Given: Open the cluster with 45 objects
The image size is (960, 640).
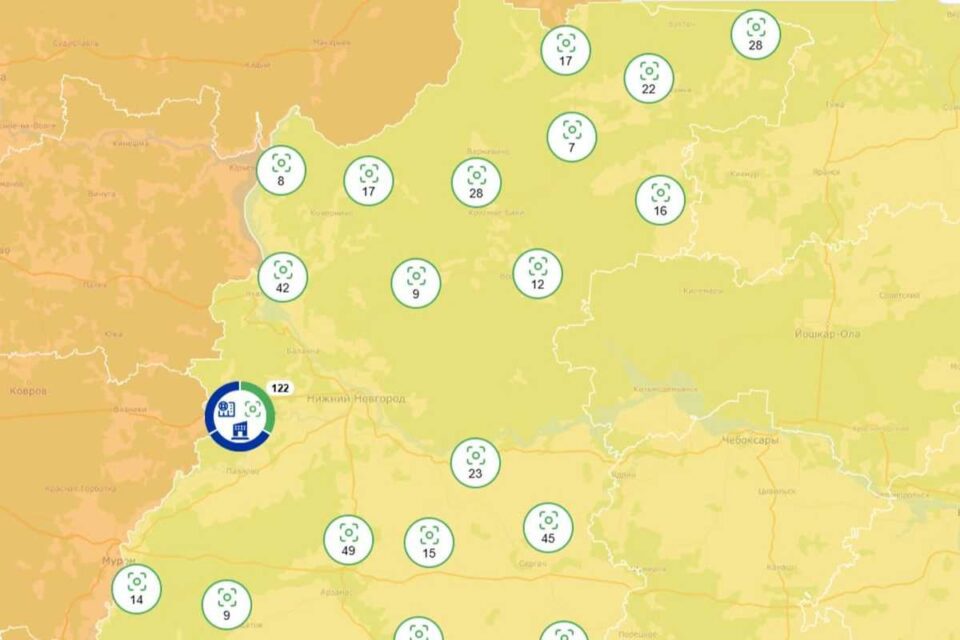Looking at the screenshot, I should tap(548, 528).
